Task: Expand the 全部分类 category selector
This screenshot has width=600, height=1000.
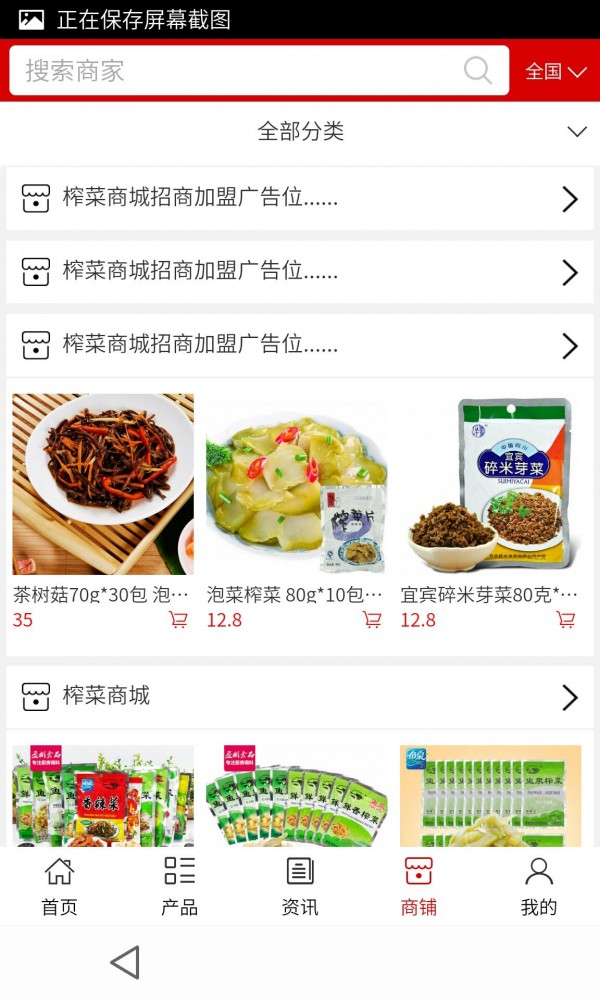Action: point(300,131)
